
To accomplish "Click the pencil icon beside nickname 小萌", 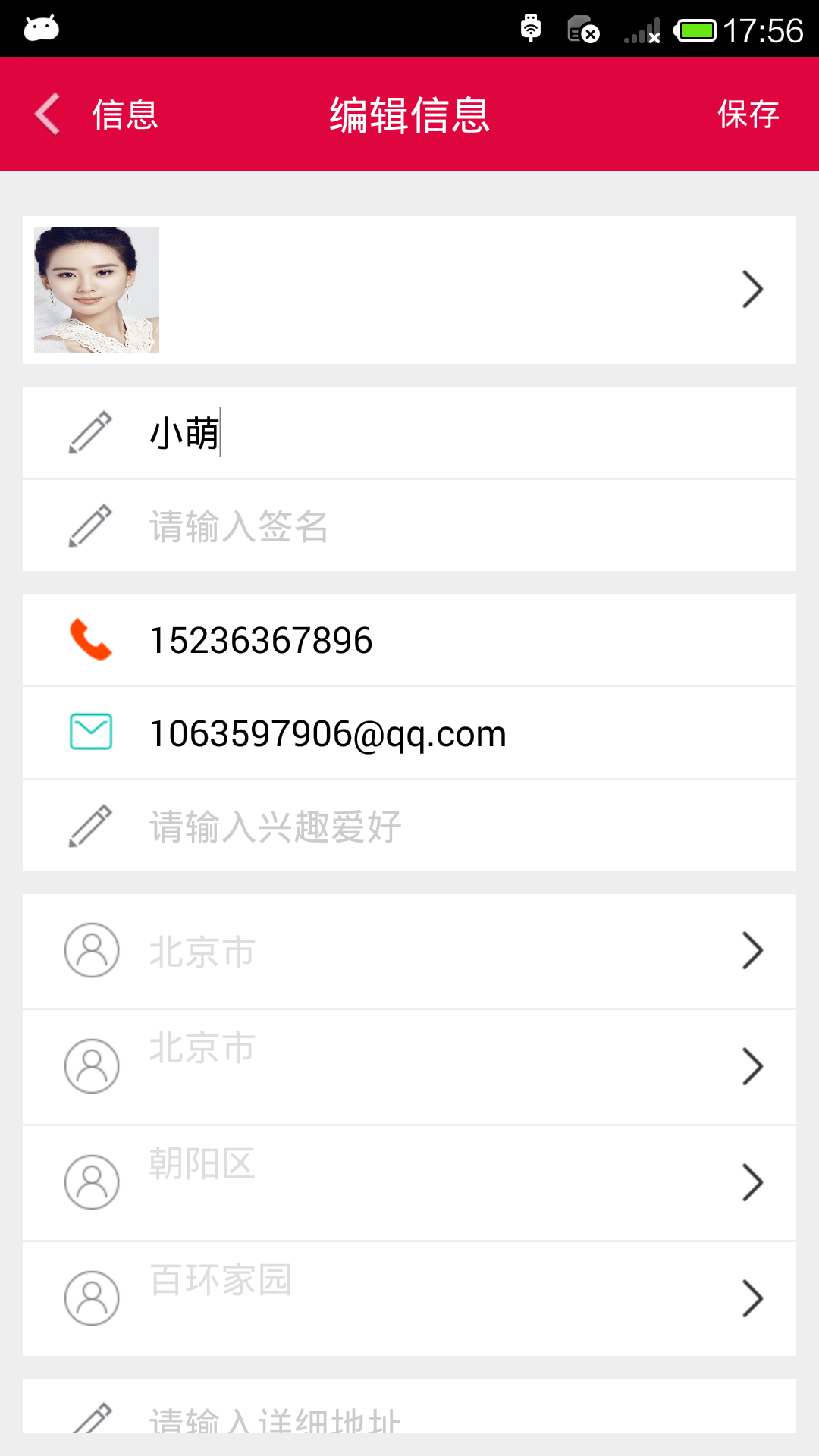I will point(91,433).
